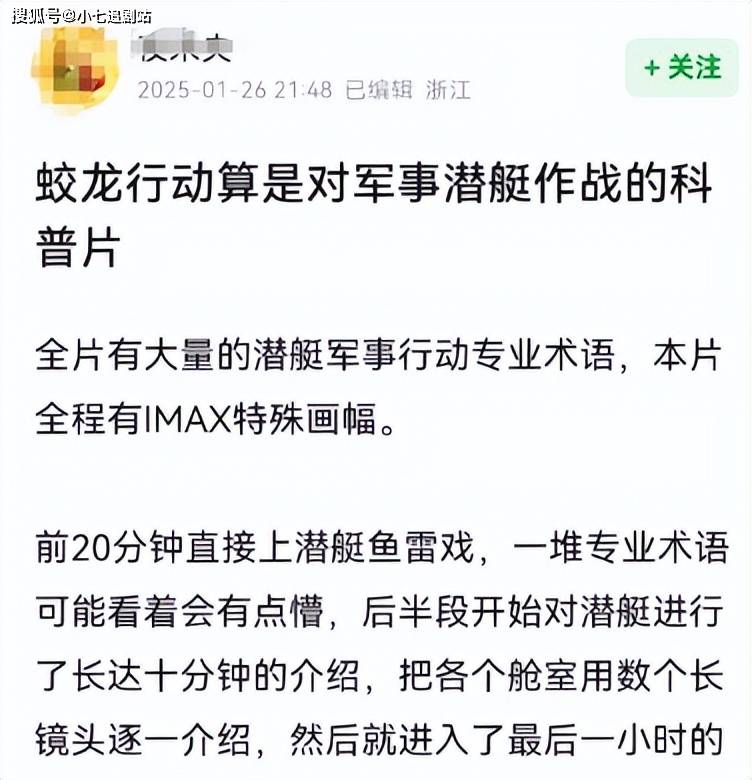Follow this post's author

(x=682, y=67)
